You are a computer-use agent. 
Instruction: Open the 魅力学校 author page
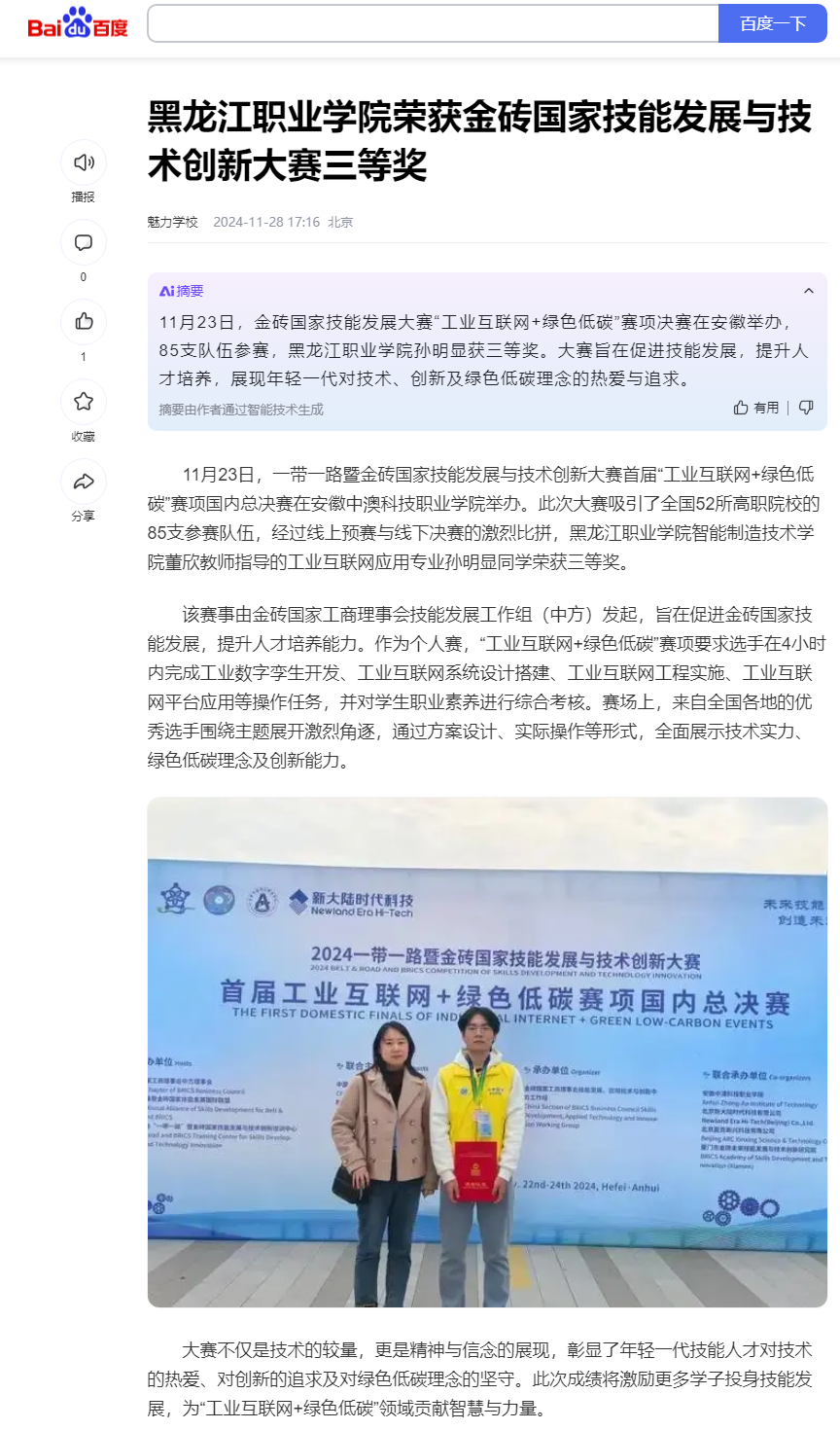(172, 222)
